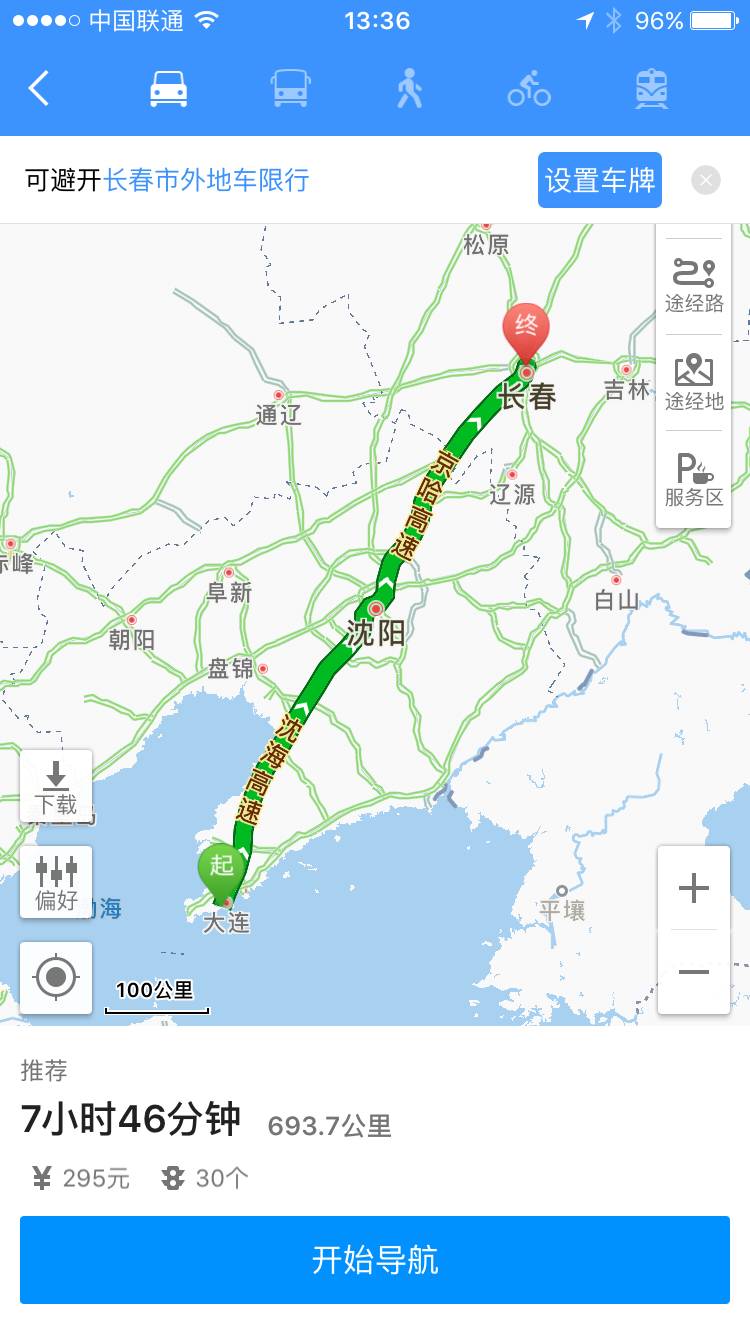Center map on my current location
The image size is (750, 1334).
tap(56, 977)
